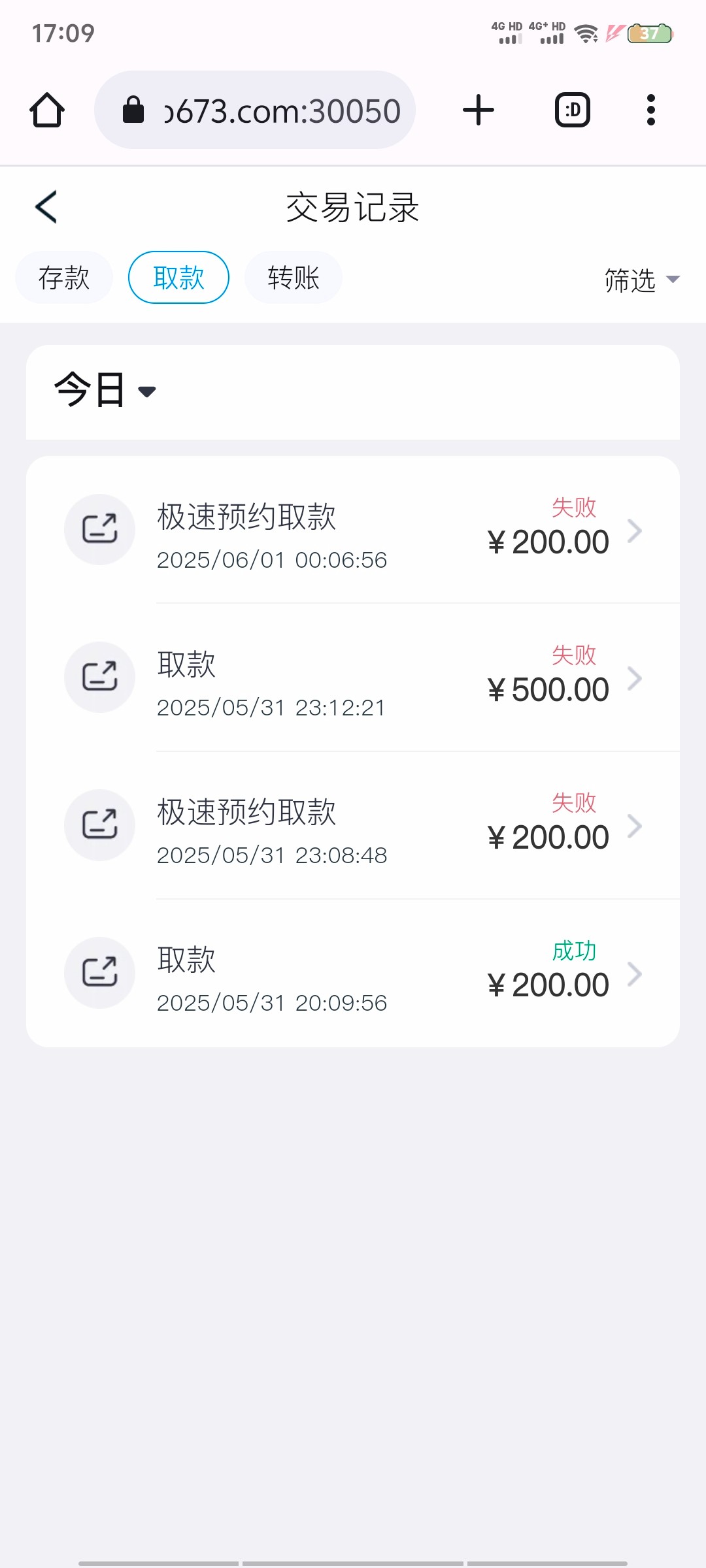Viewport: 706px width, 1568px height.
Task: Go back from the 交易记录 page
Action: 46,207
